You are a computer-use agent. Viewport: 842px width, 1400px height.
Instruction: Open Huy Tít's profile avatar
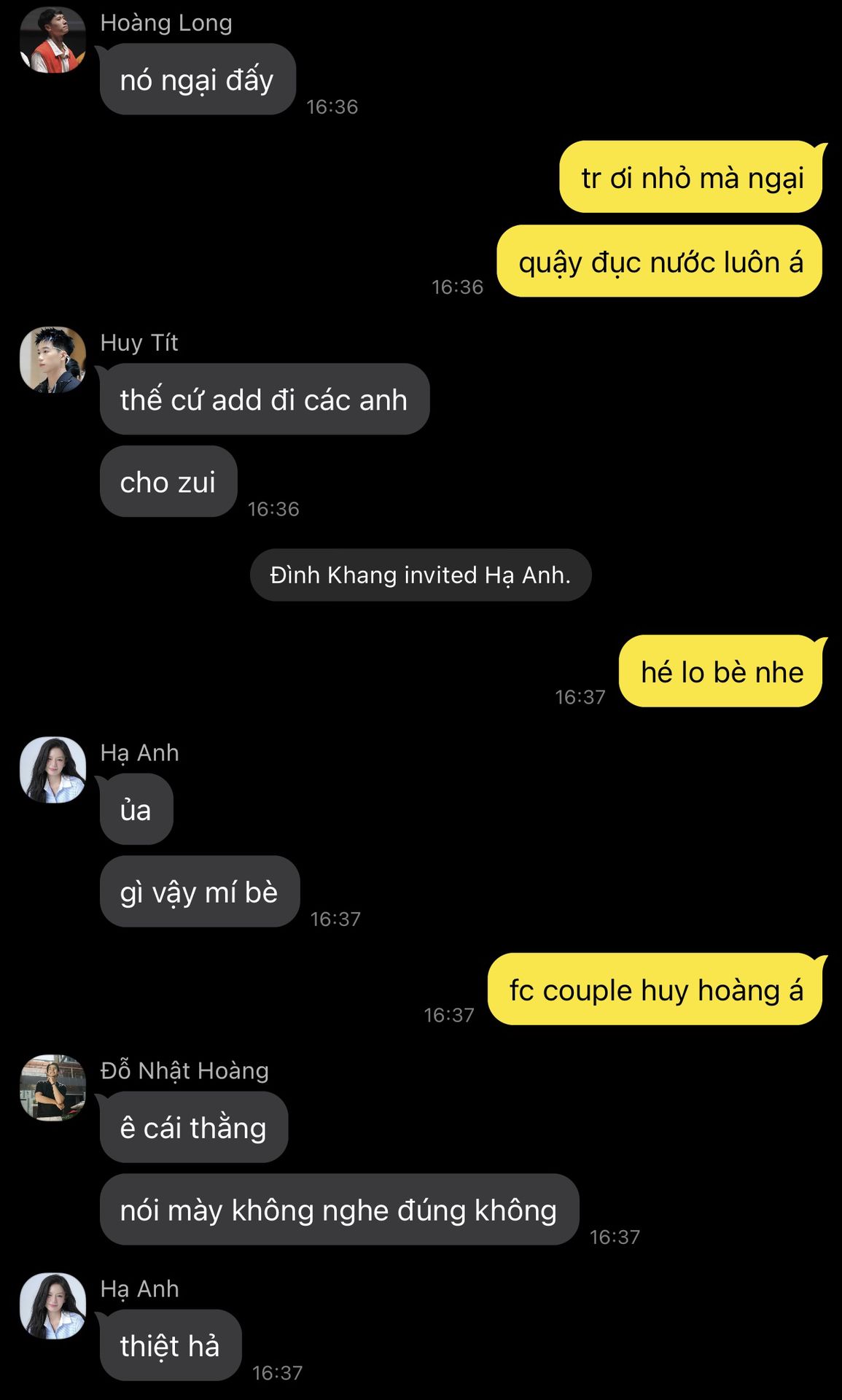point(52,359)
